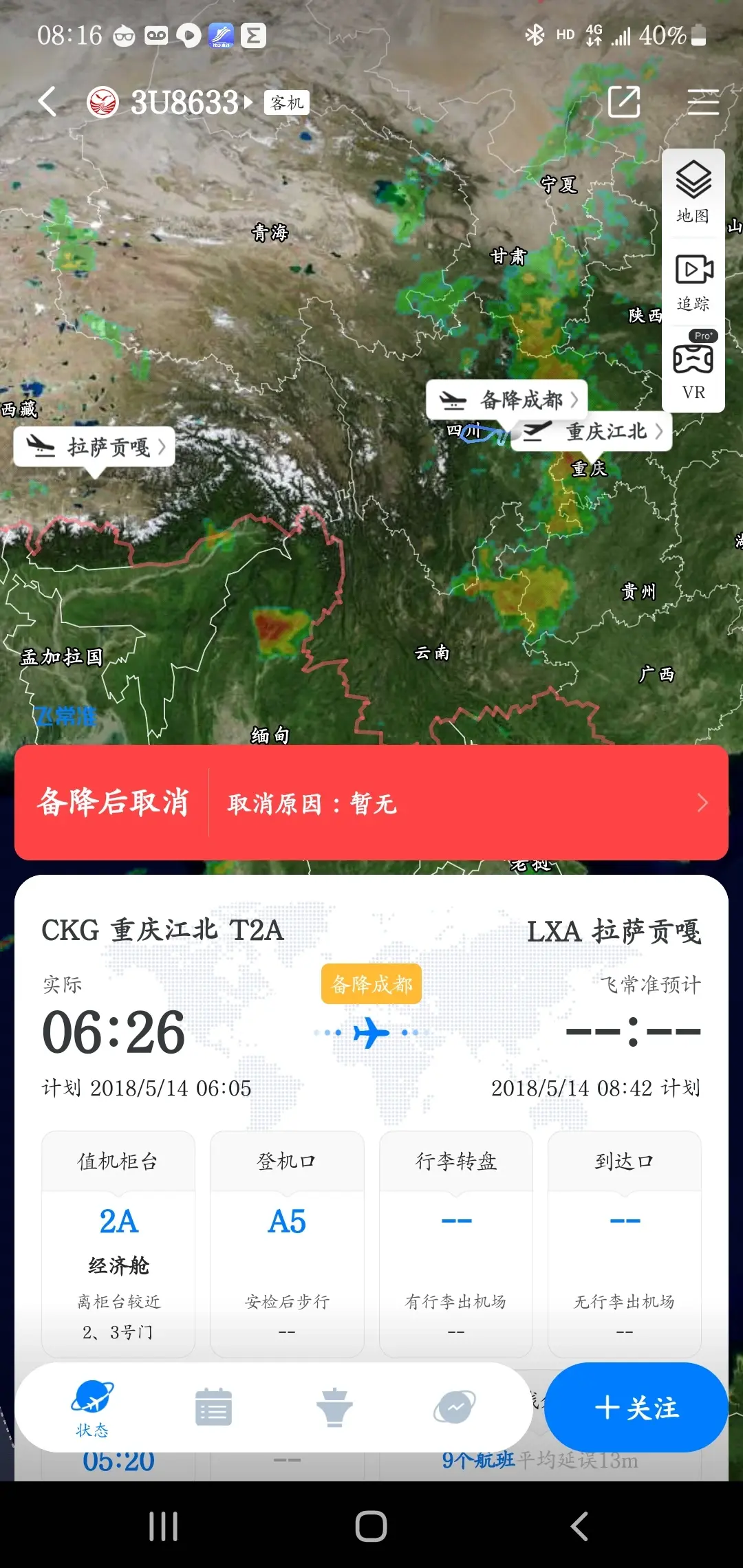Image resolution: width=743 pixels, height=1568 pixels.
Task: Open the 地图 map layers option
Action: click(x=693, y=193)
